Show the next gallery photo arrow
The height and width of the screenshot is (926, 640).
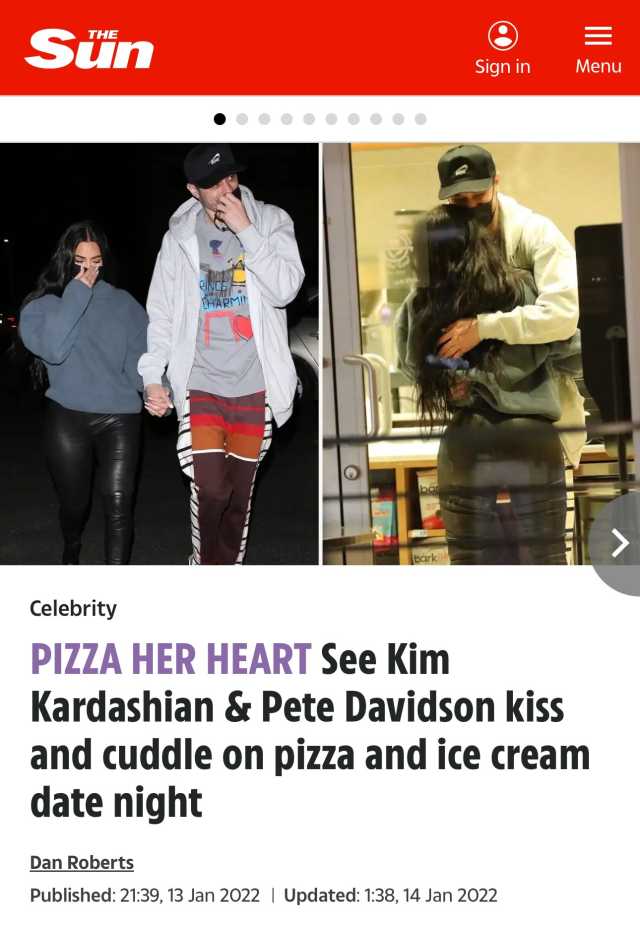coord(619,543)
